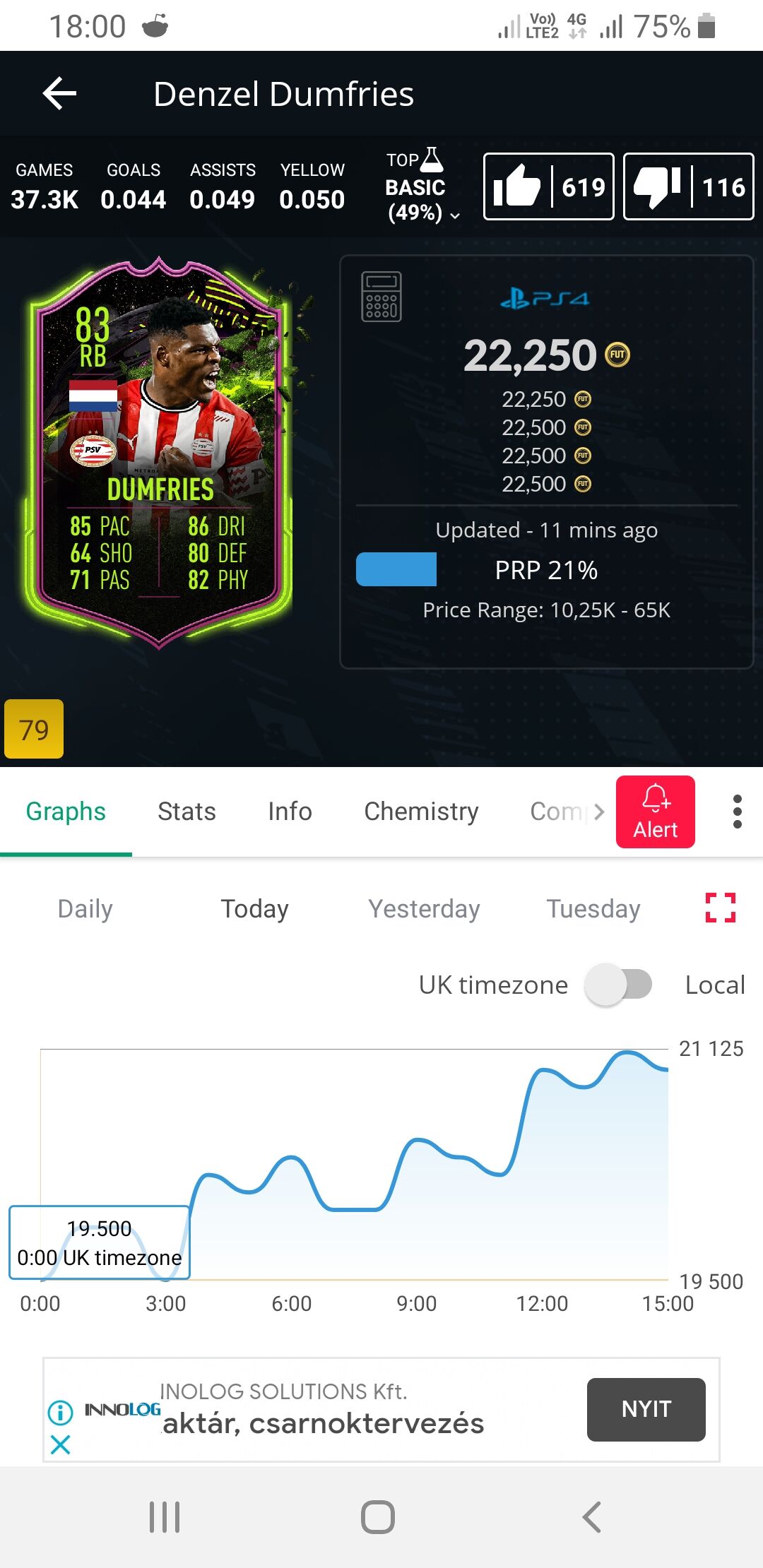Show more tabs with the arrow

tap(598, 812)
